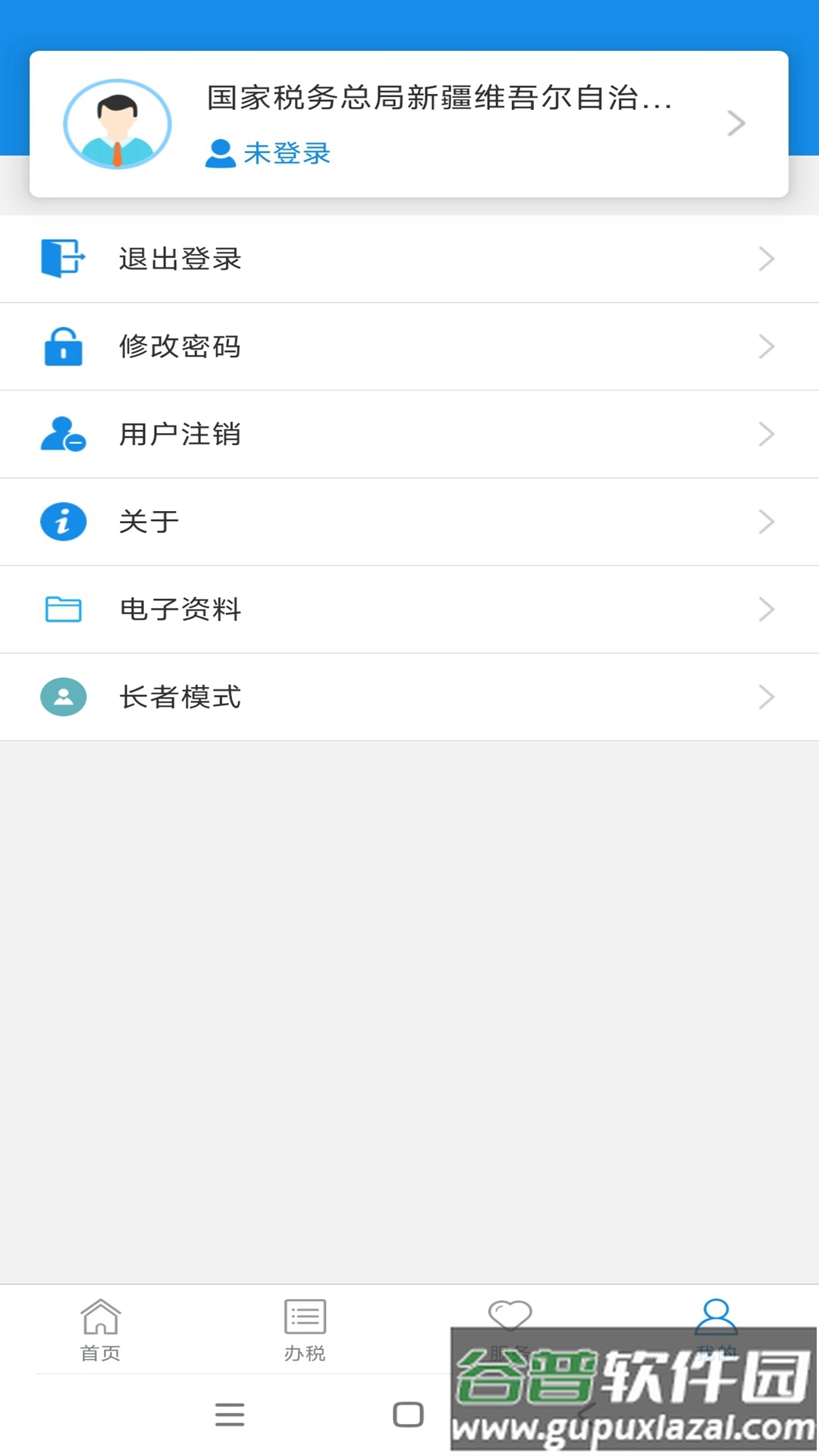Switch to the 首页 tab
This screenshot has width=819, height=1456.
tap(101, 1330)
